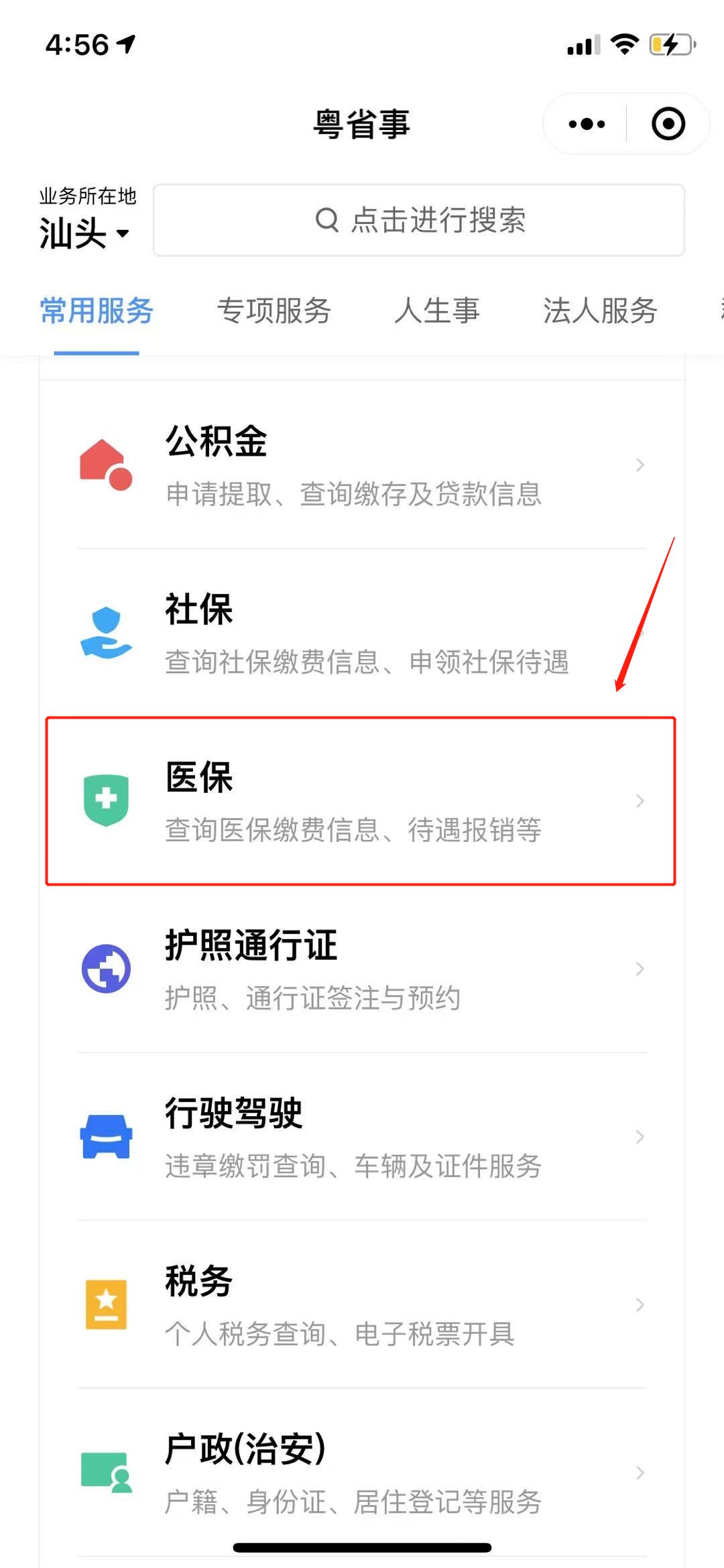
Task: Open the 税务 service row
Action: pyautogui.click(x=362, y=1305)
